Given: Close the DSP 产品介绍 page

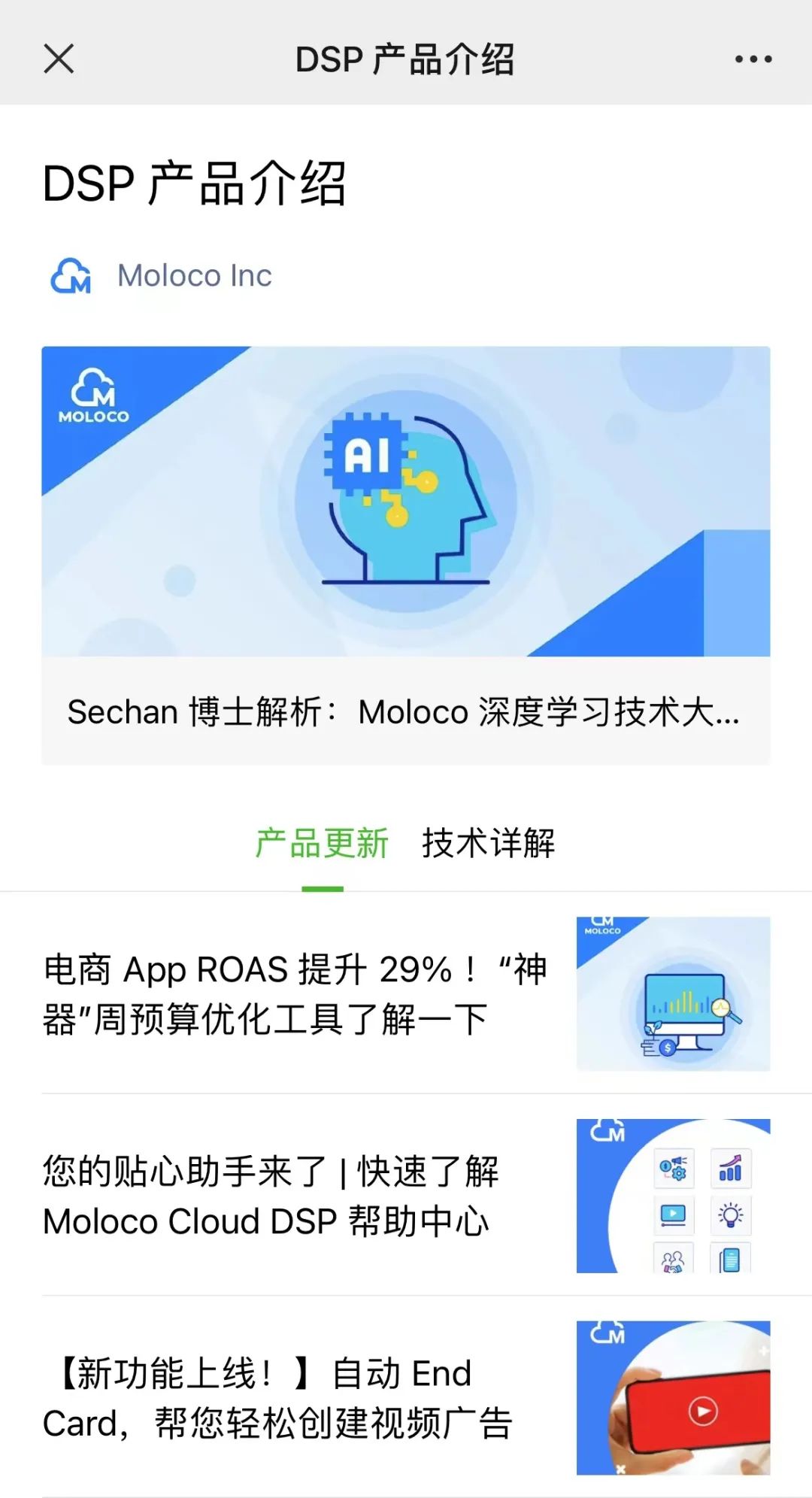Looking at the screenshot, I should click(59, 59).
